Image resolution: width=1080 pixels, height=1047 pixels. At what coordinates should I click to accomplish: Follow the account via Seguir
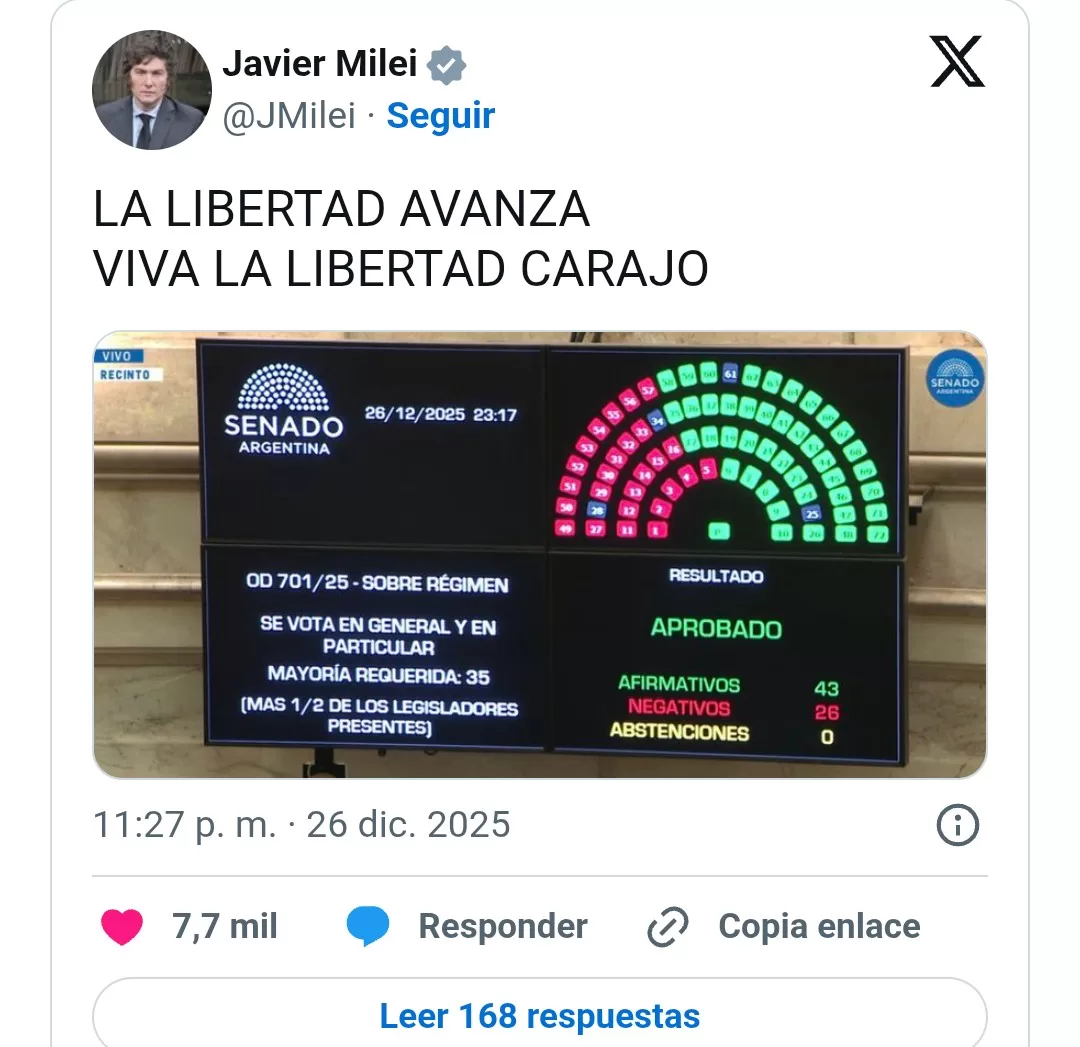click(x=440, y=116)
